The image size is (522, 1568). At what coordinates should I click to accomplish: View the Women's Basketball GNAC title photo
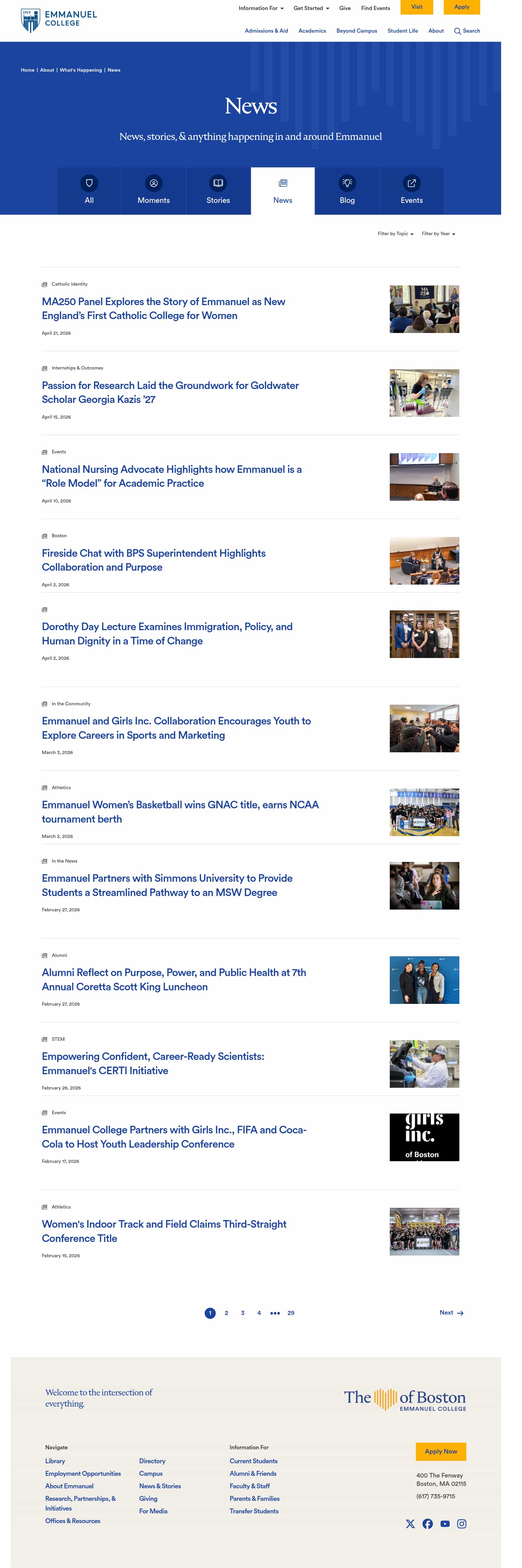pyautogui.click(x=424, y=812)
